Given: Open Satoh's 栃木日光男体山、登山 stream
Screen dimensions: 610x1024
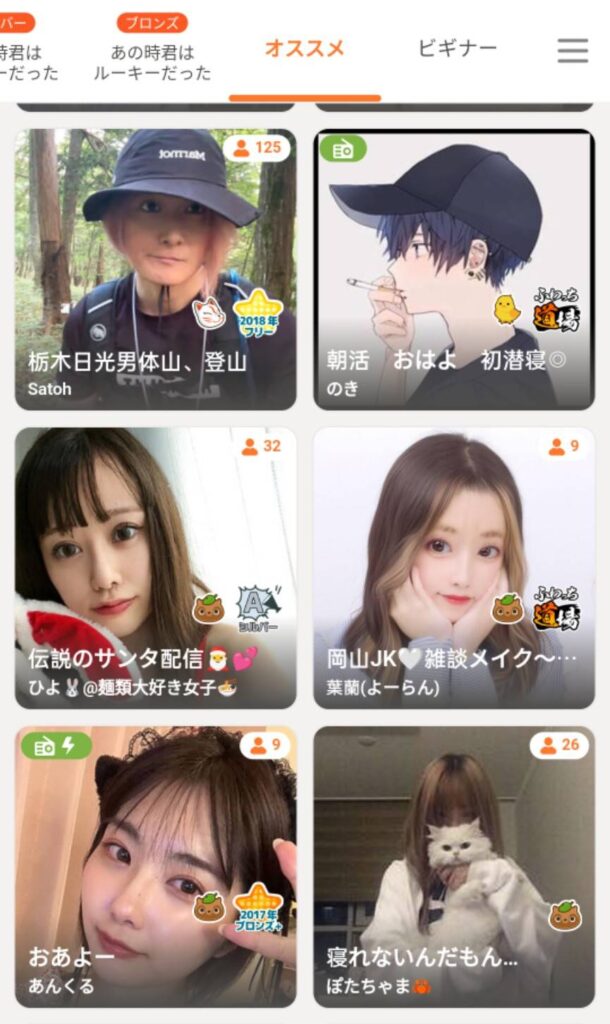Looking at the screenshot, I should pyautogui.click(x=155, y=268).
